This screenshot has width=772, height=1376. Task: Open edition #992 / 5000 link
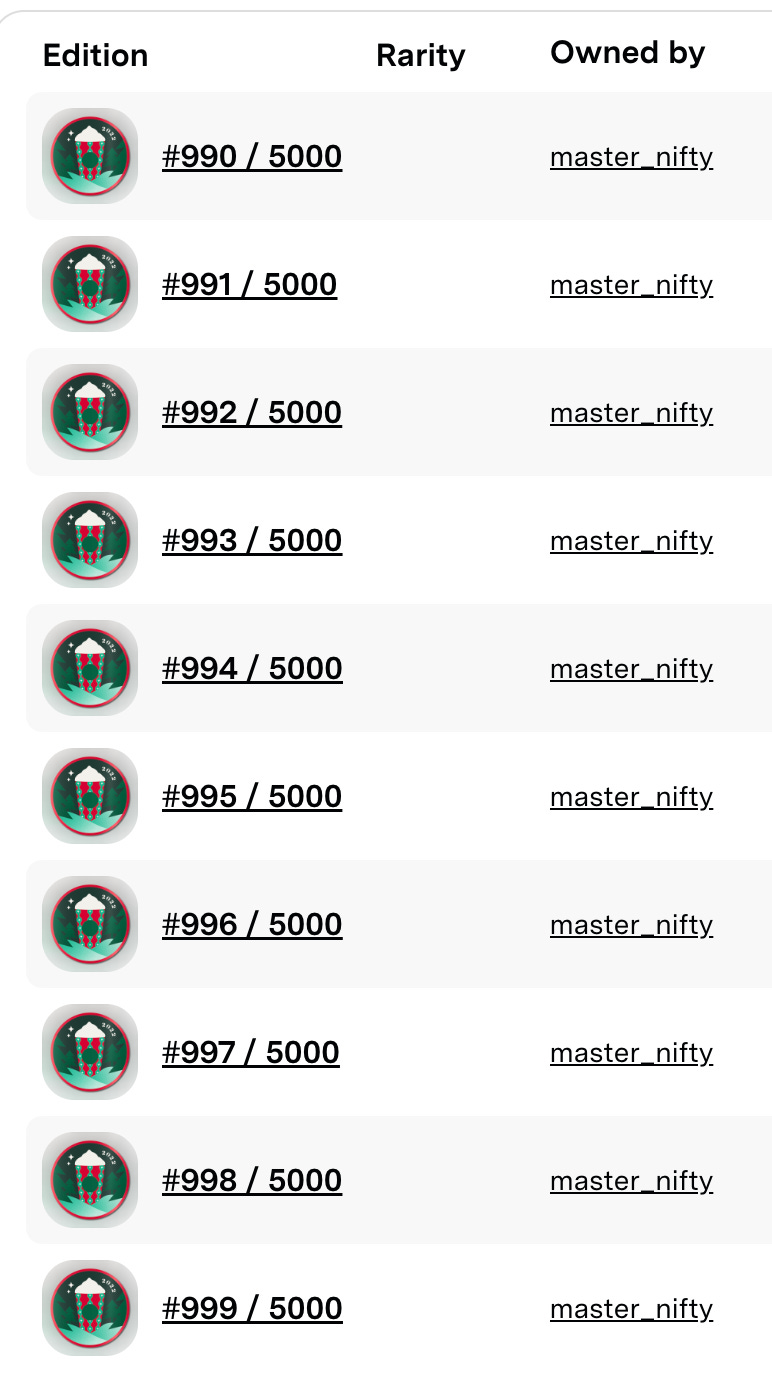(x=252, y=413)
